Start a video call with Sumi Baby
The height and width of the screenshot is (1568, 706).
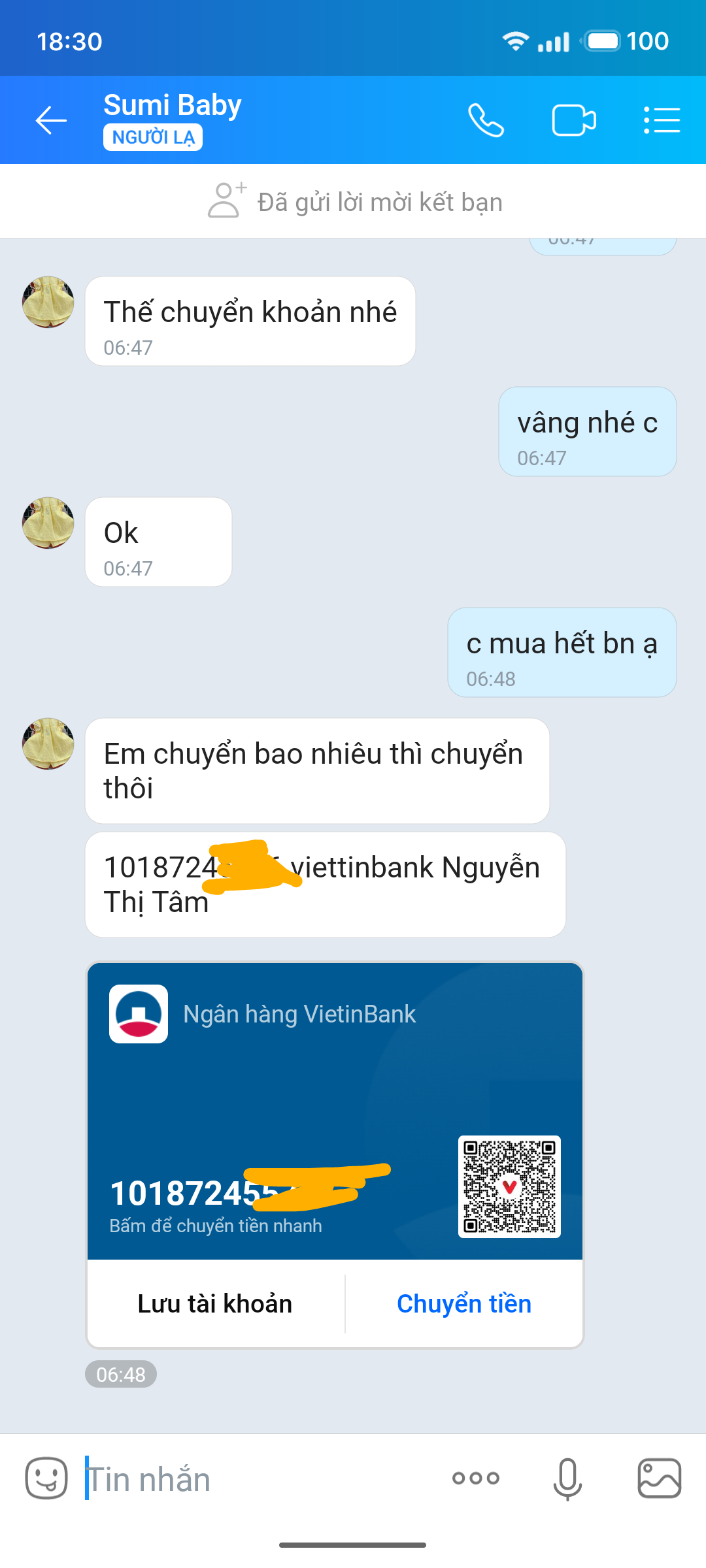coord(573,121)
